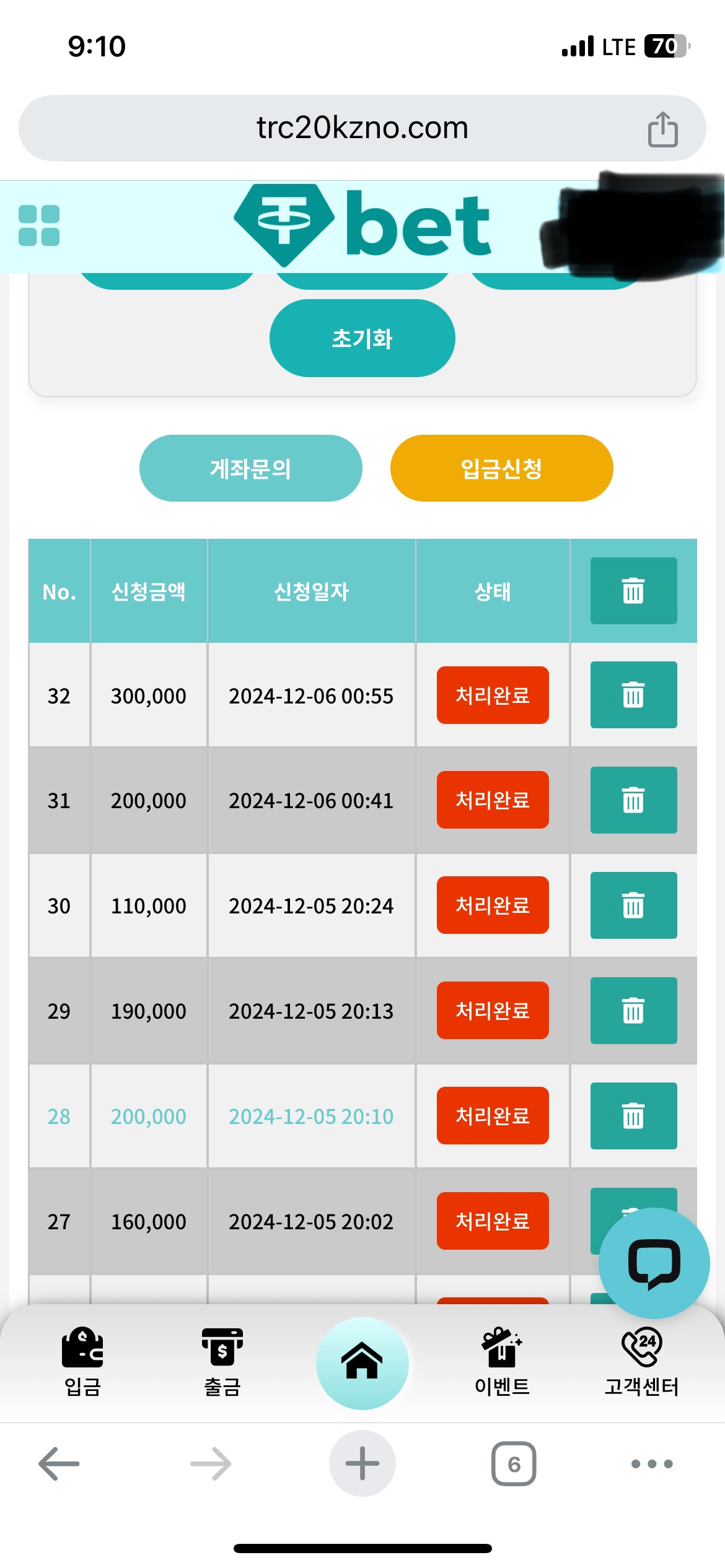725x1568 pixels.
Task: Share the page from the address bar
Action: pos(663,129)
